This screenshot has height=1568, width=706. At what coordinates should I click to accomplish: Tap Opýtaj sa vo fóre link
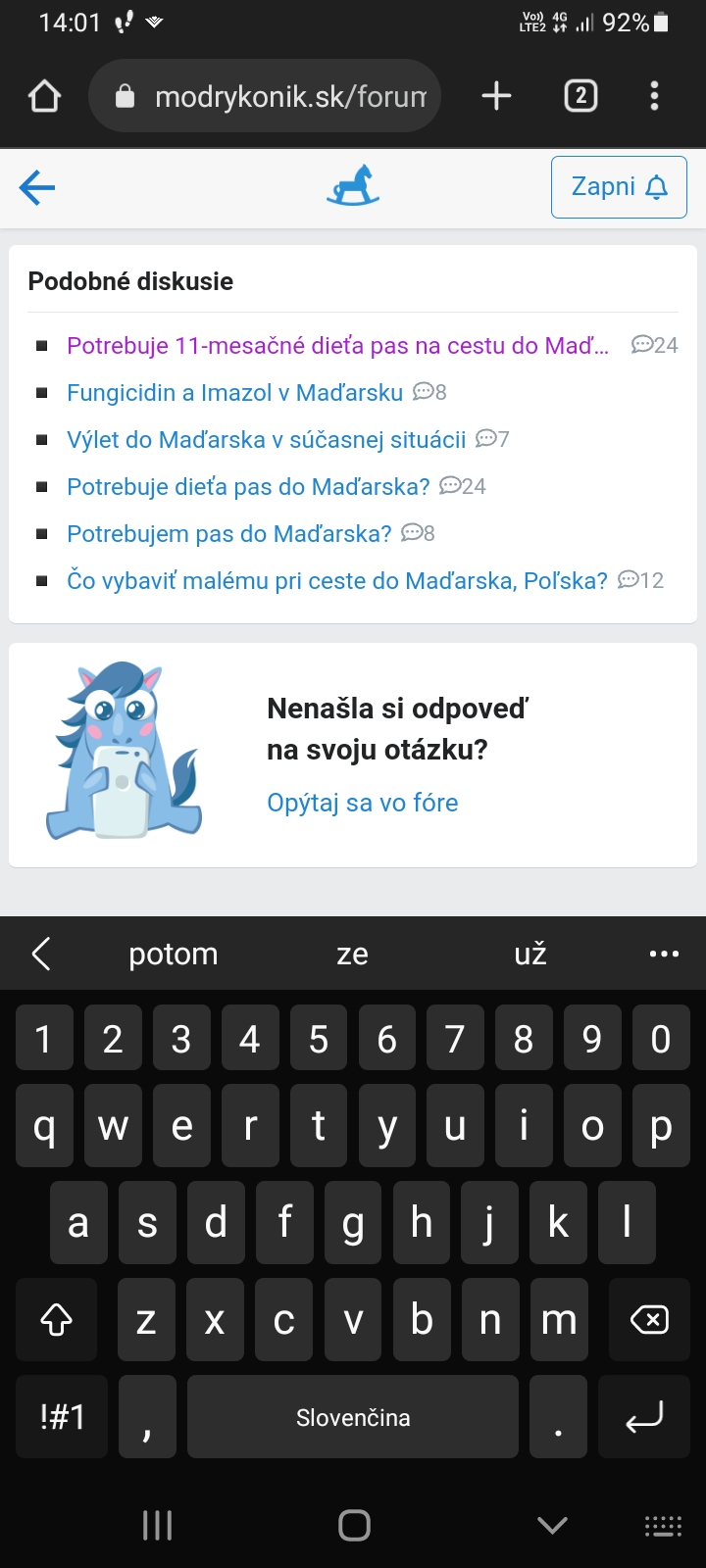(x=363, y=803)
